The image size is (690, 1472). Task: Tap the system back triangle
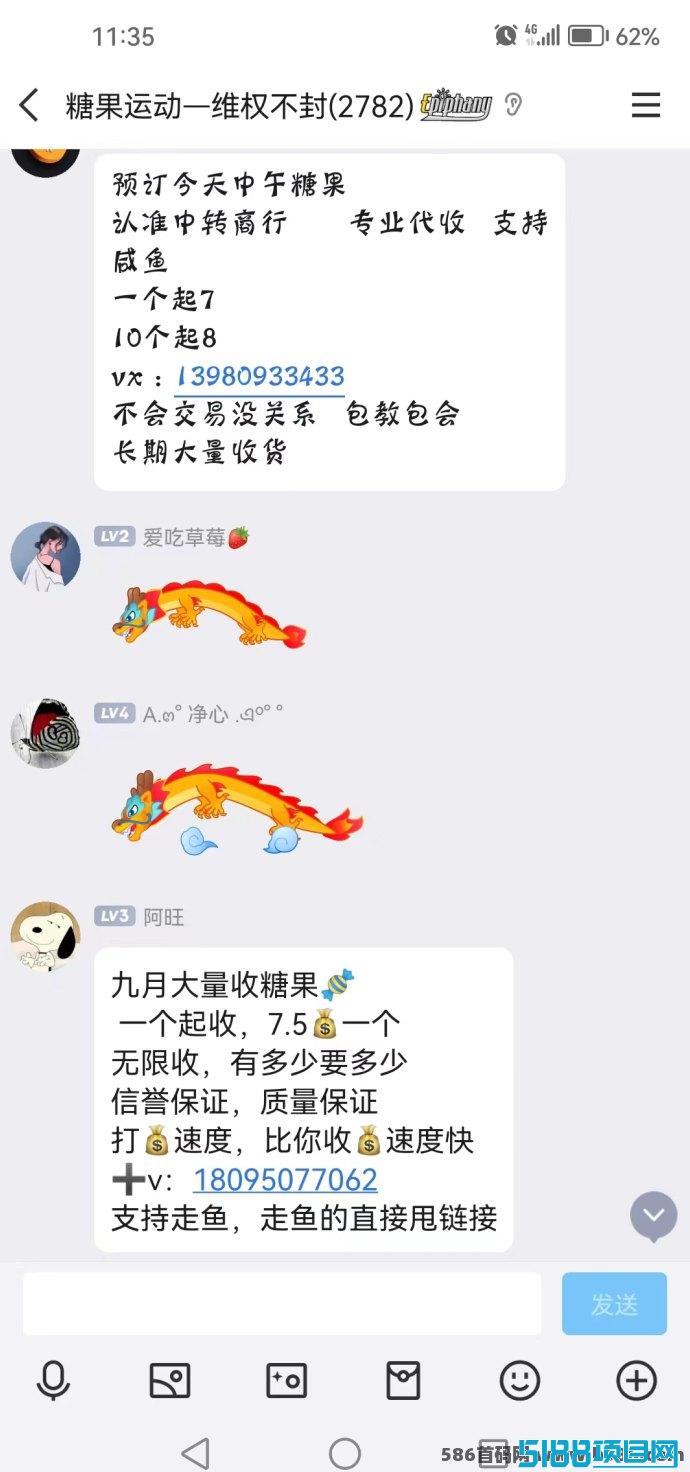click(196, 1453)
